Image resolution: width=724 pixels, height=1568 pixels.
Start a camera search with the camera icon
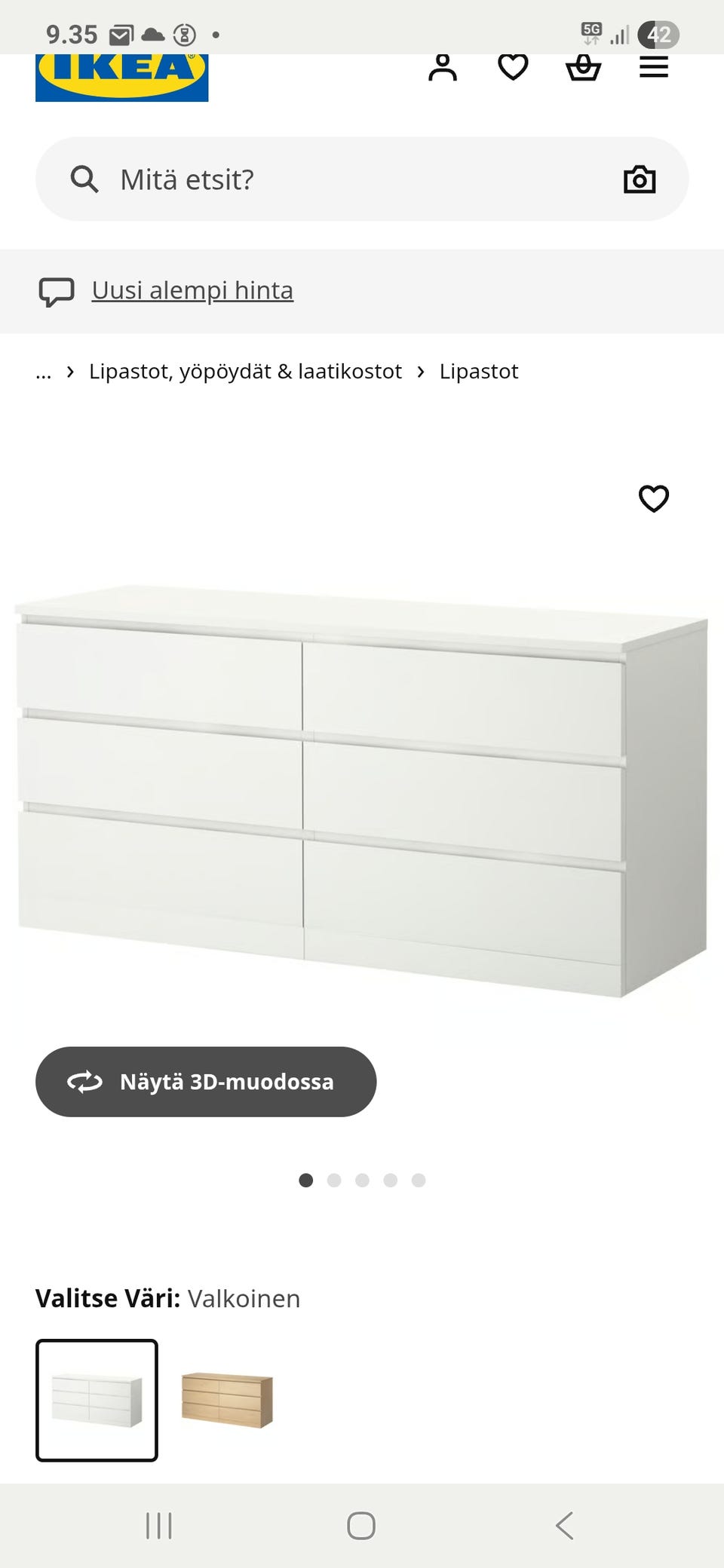coord(639,179)
